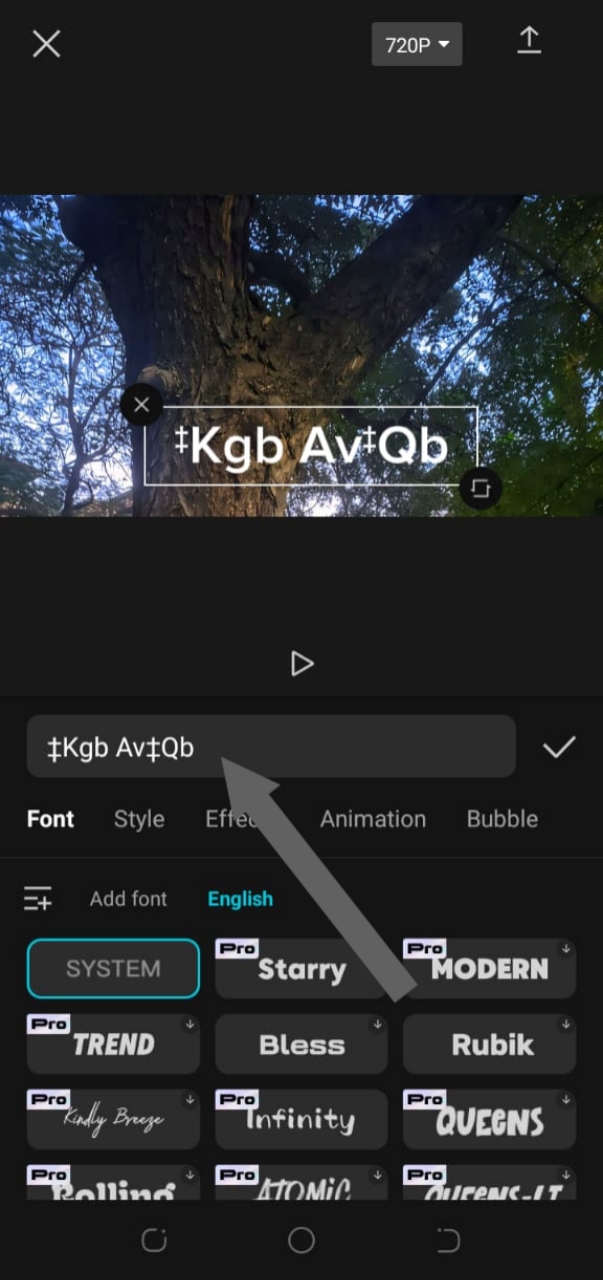This screenshot has width=603, height=1280.
Task: Go to the system home screen
Action: click(301, 1241)
